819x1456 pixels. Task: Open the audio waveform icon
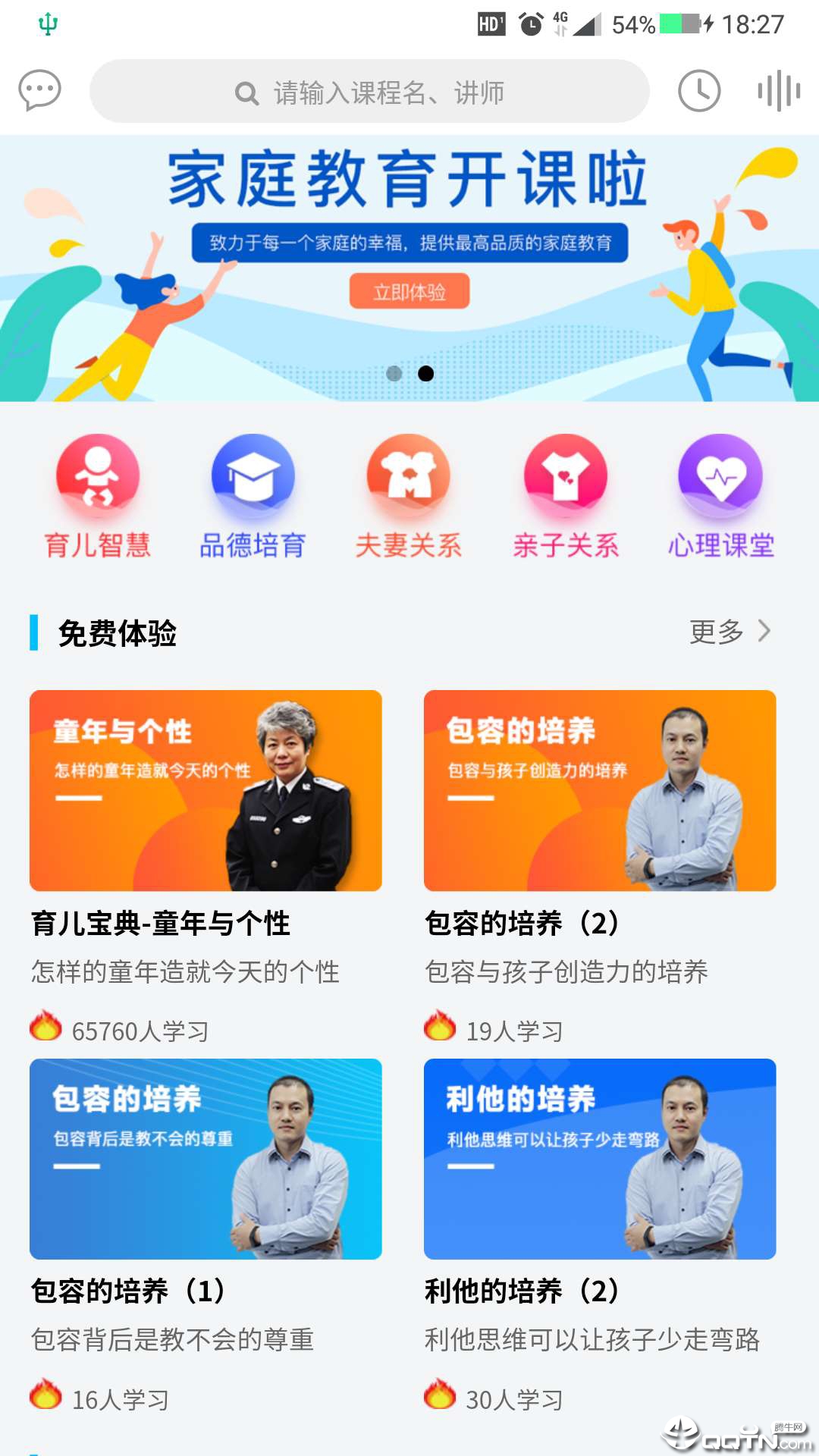(x=779, y=92)
